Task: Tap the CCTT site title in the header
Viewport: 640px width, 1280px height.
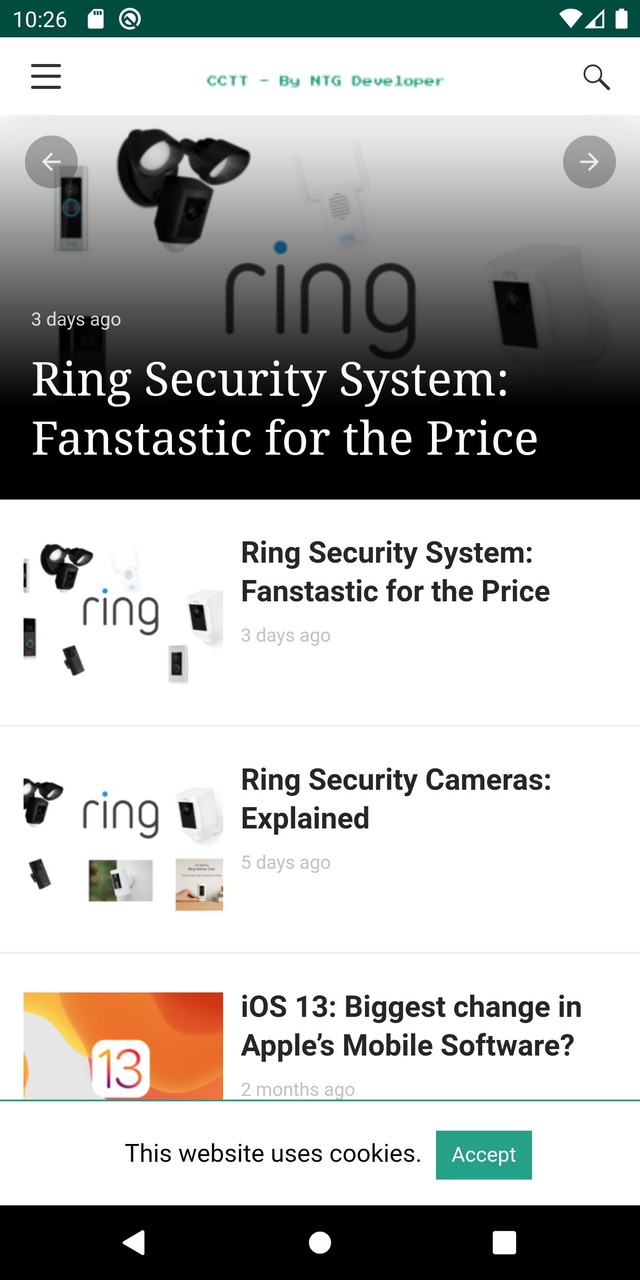Action: (325, 80)
